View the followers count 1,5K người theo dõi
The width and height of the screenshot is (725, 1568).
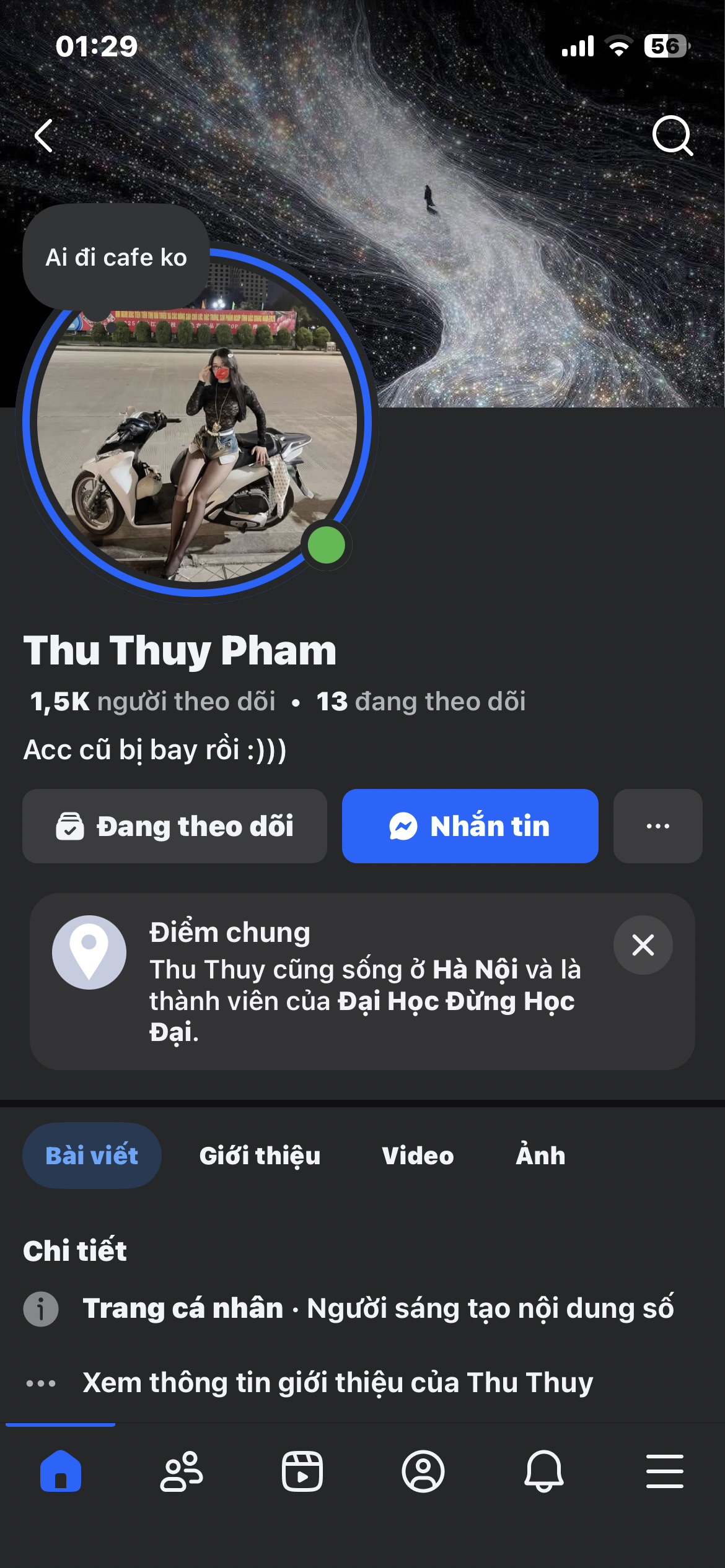point(152,702)
